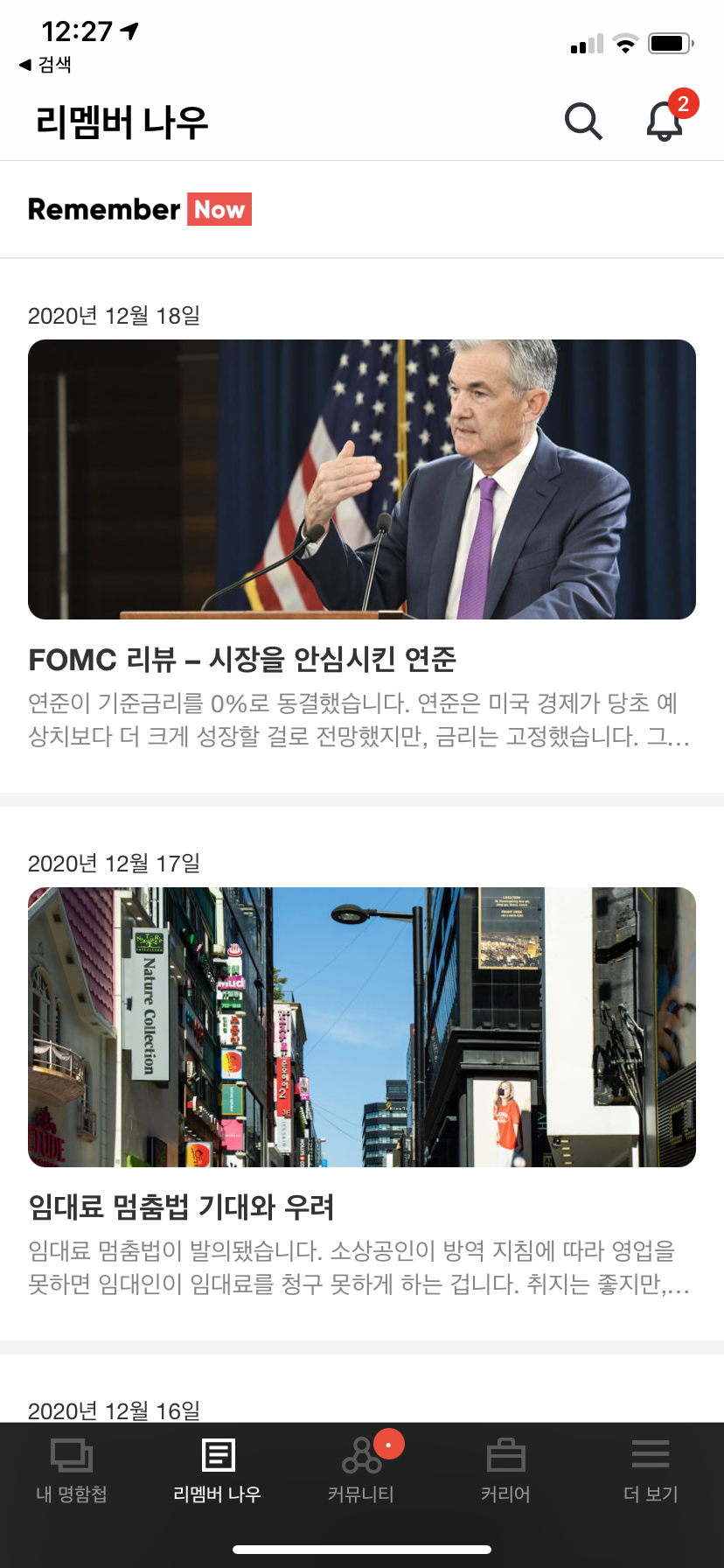
Task: Expand the 2020년 12월 18일 date header
Action: pos(115,317)
